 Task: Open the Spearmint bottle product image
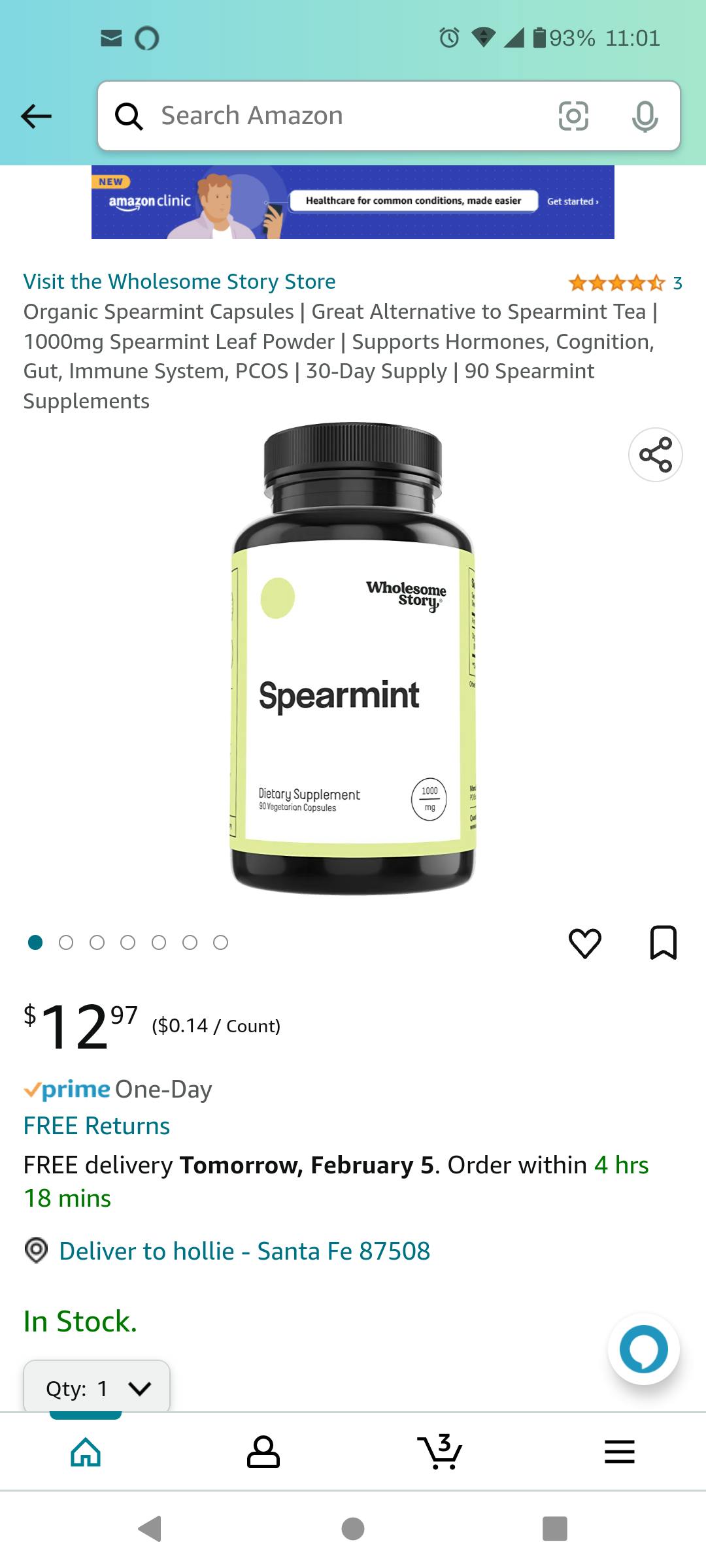coord(353,659)
